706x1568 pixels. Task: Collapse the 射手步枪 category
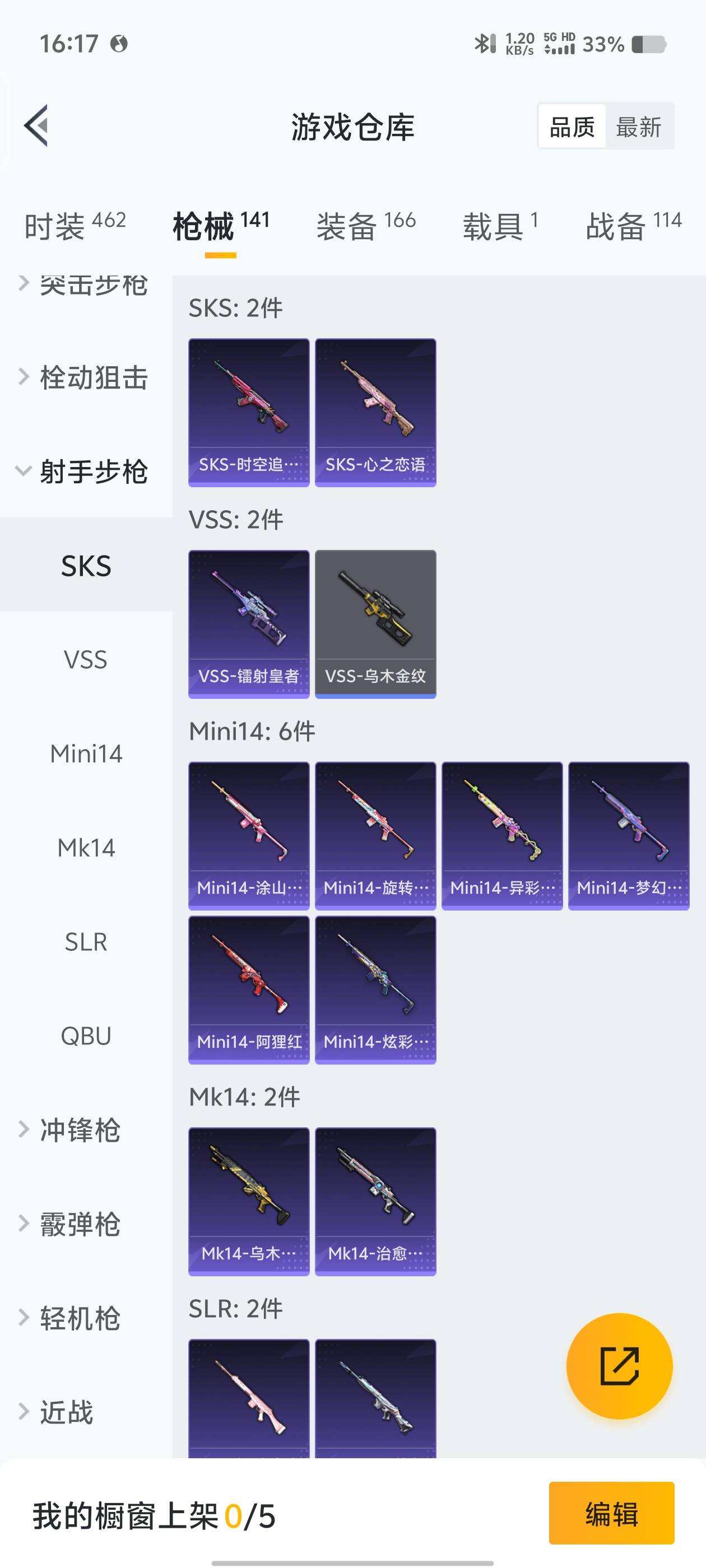click(x=92, y=474)
